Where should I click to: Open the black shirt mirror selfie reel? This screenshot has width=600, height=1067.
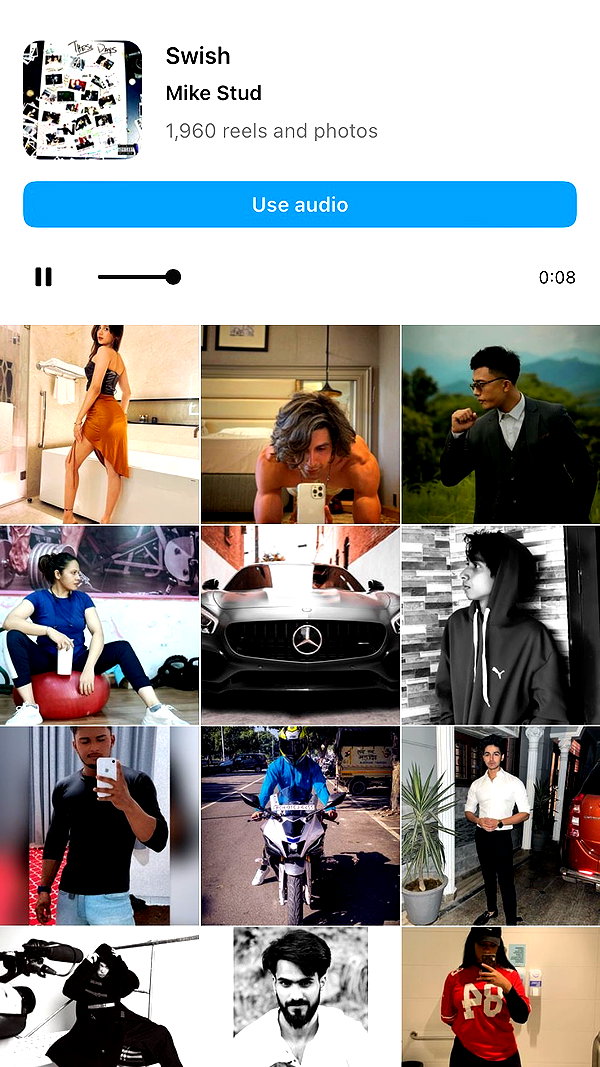click(x=99, y=825)
